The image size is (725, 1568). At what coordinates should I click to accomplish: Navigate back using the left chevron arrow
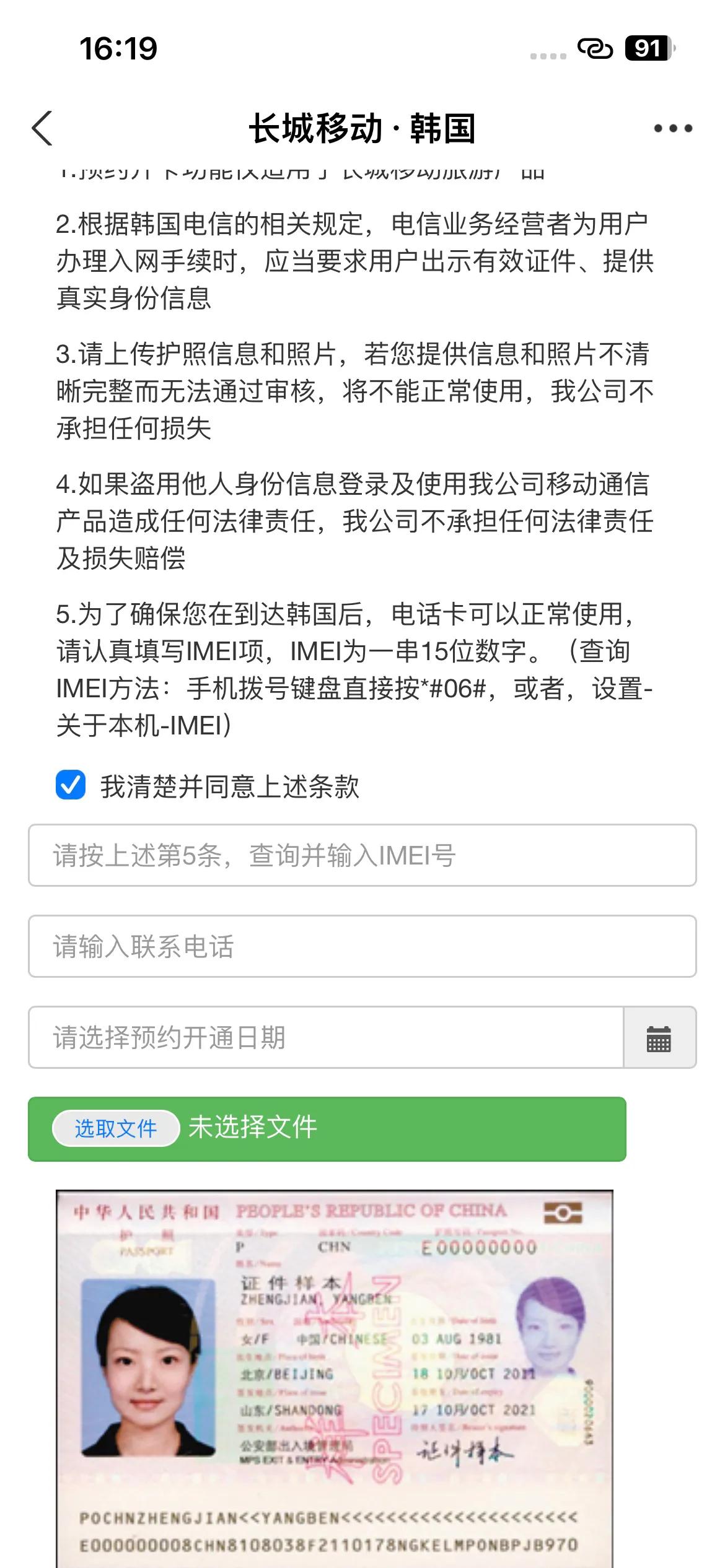click(x=42, y=128)
